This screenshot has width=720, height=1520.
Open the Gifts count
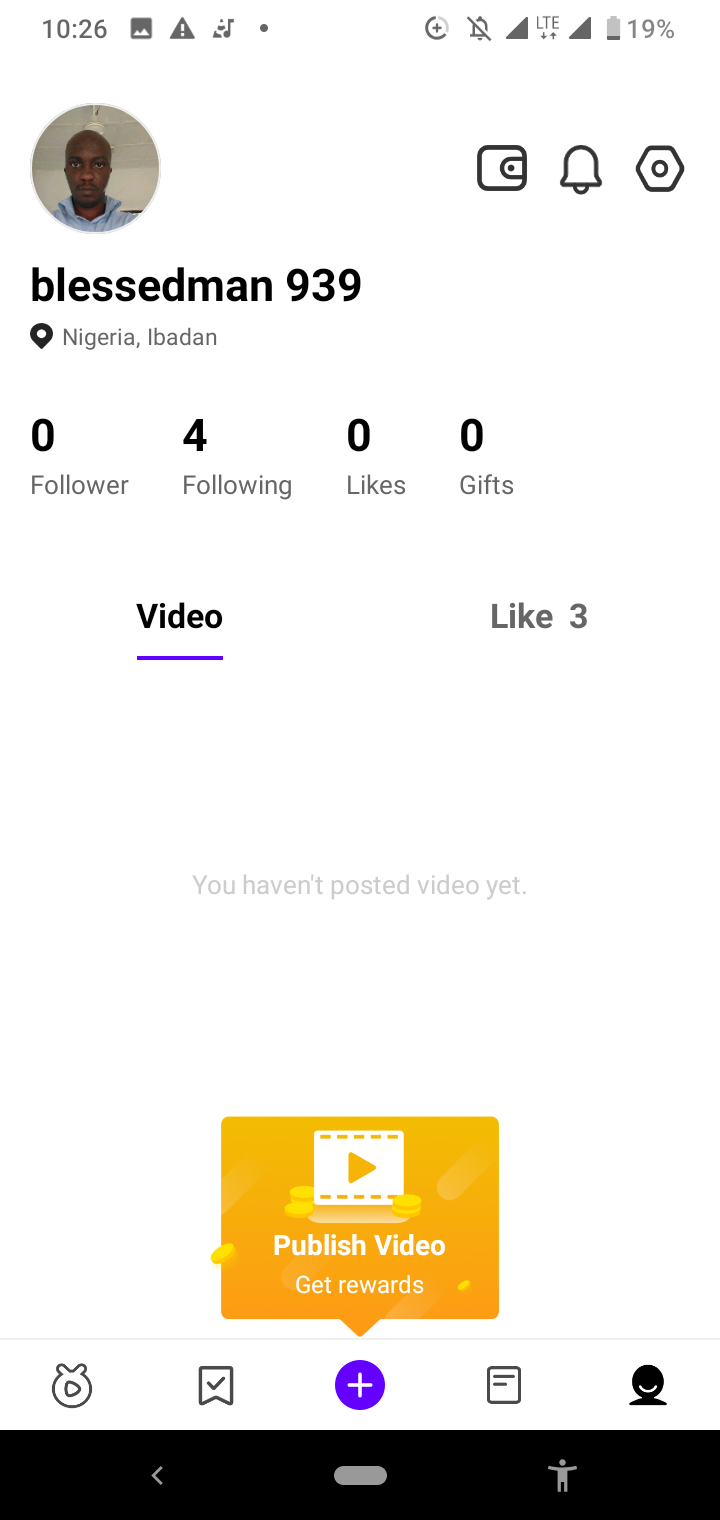click(x=486, y=456)
